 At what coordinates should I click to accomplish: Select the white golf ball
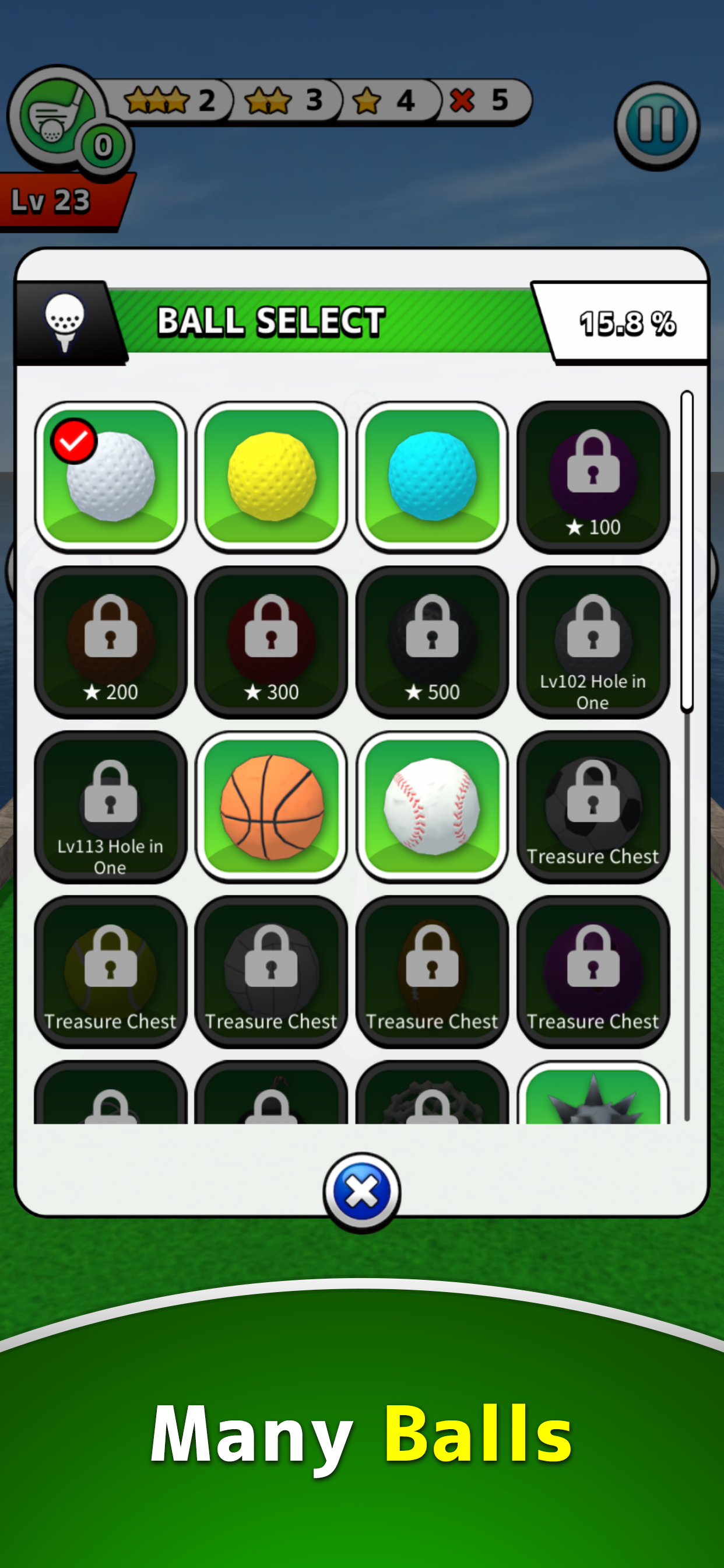click(111, 478)
